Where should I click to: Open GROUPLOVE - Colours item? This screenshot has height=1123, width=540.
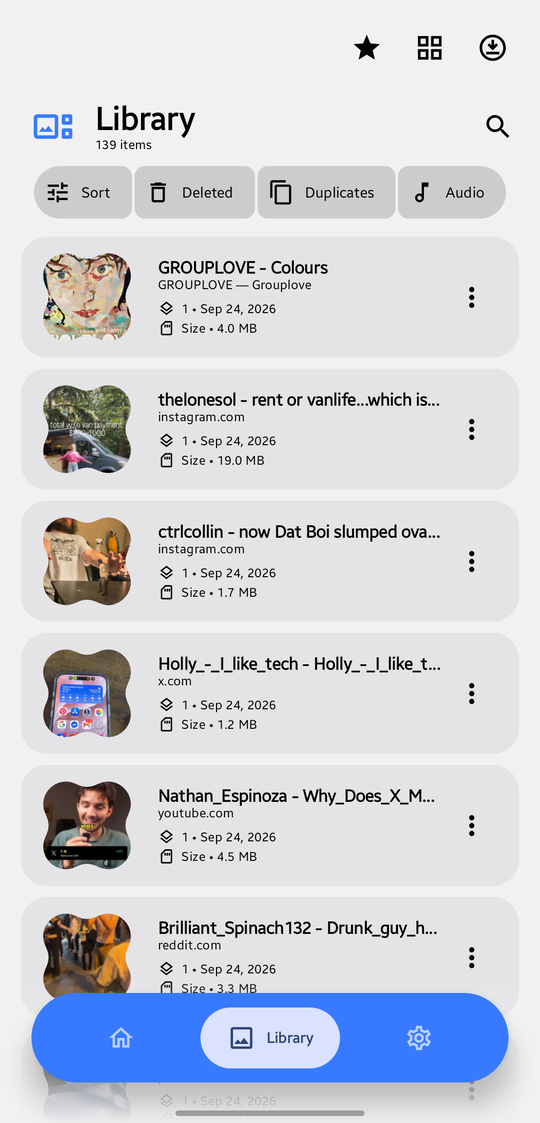click(270, 297)
